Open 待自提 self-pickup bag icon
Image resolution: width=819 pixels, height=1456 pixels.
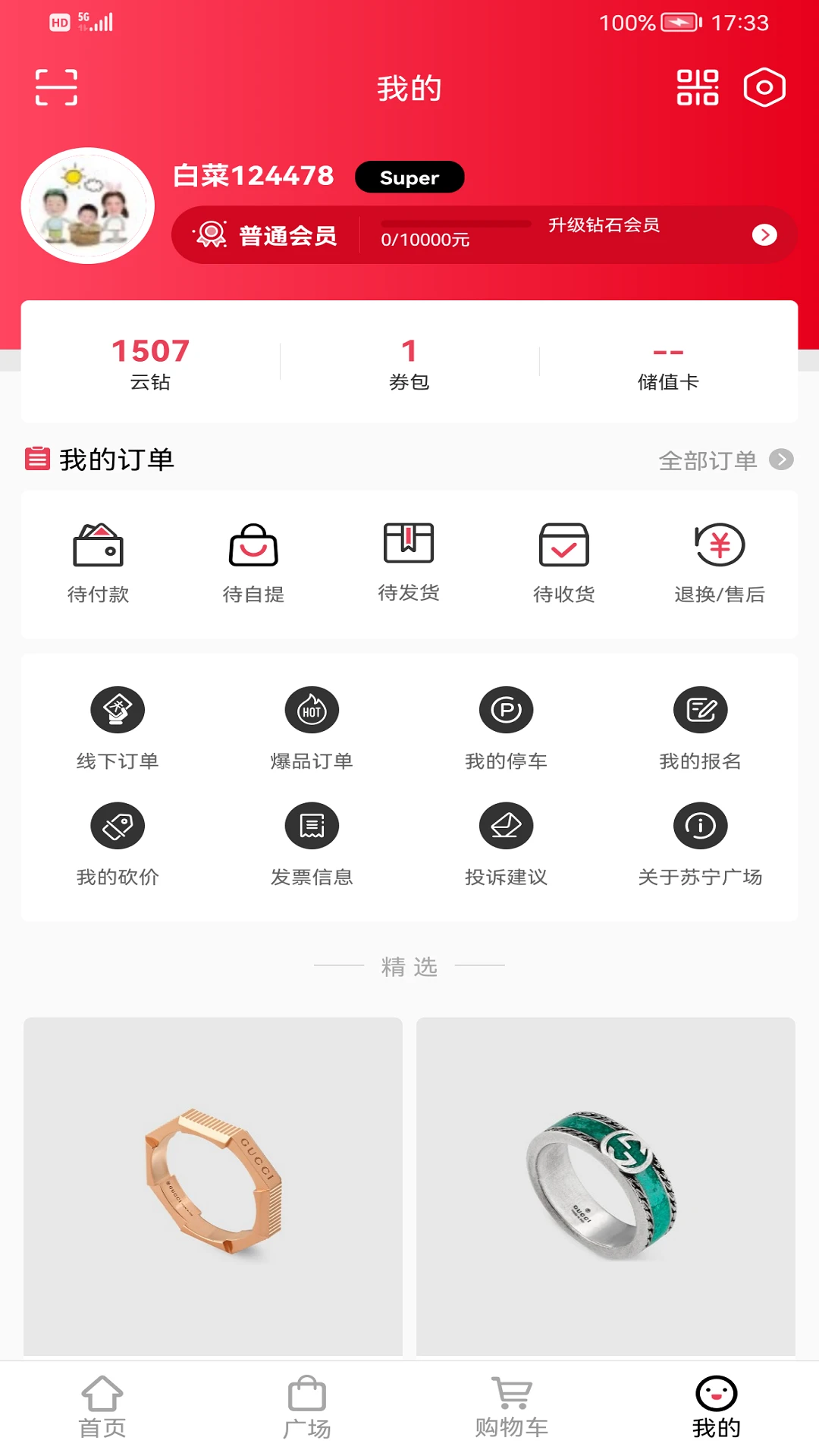[253, 544]
